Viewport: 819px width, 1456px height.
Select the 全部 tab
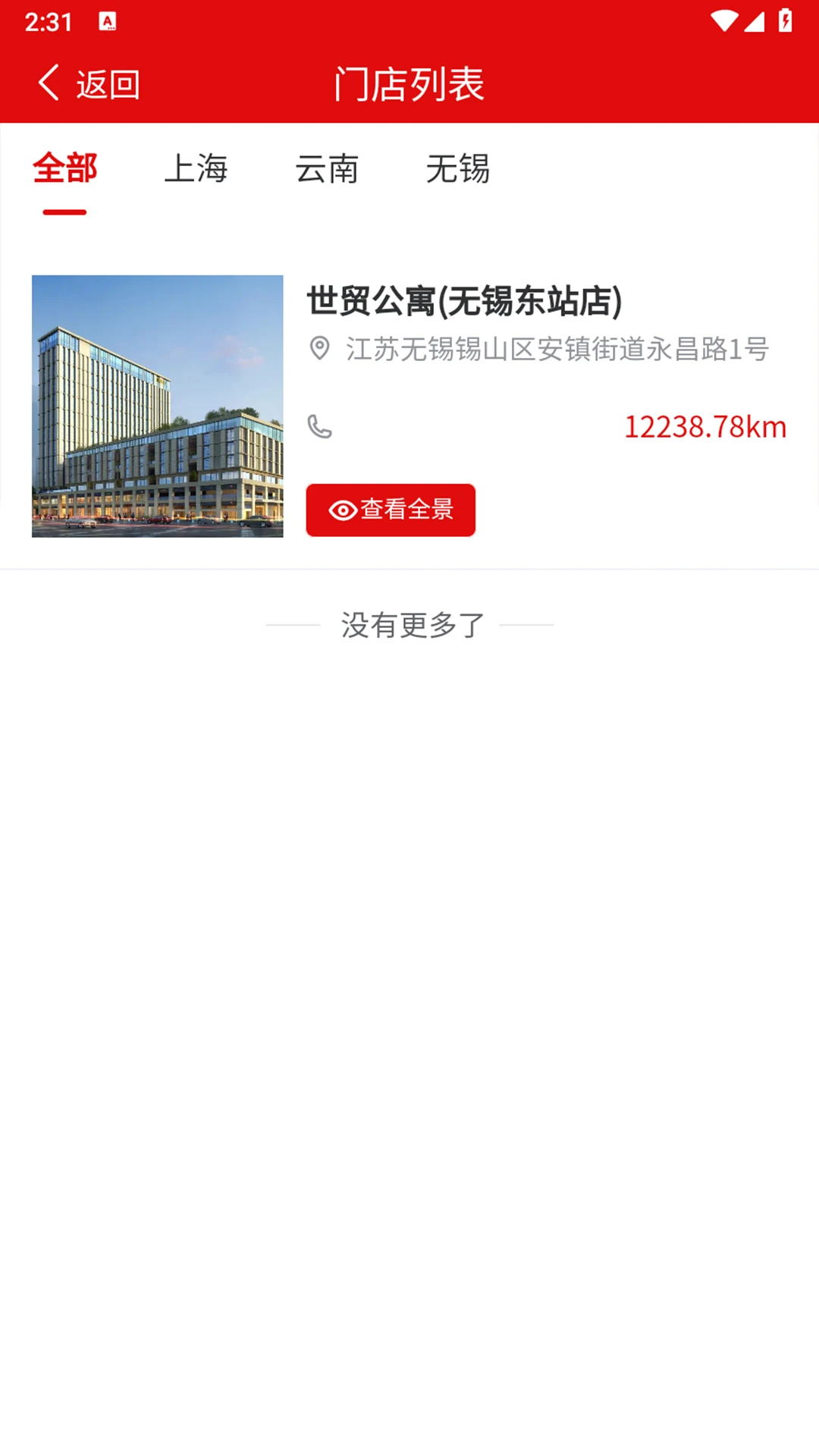coord(65,168)
